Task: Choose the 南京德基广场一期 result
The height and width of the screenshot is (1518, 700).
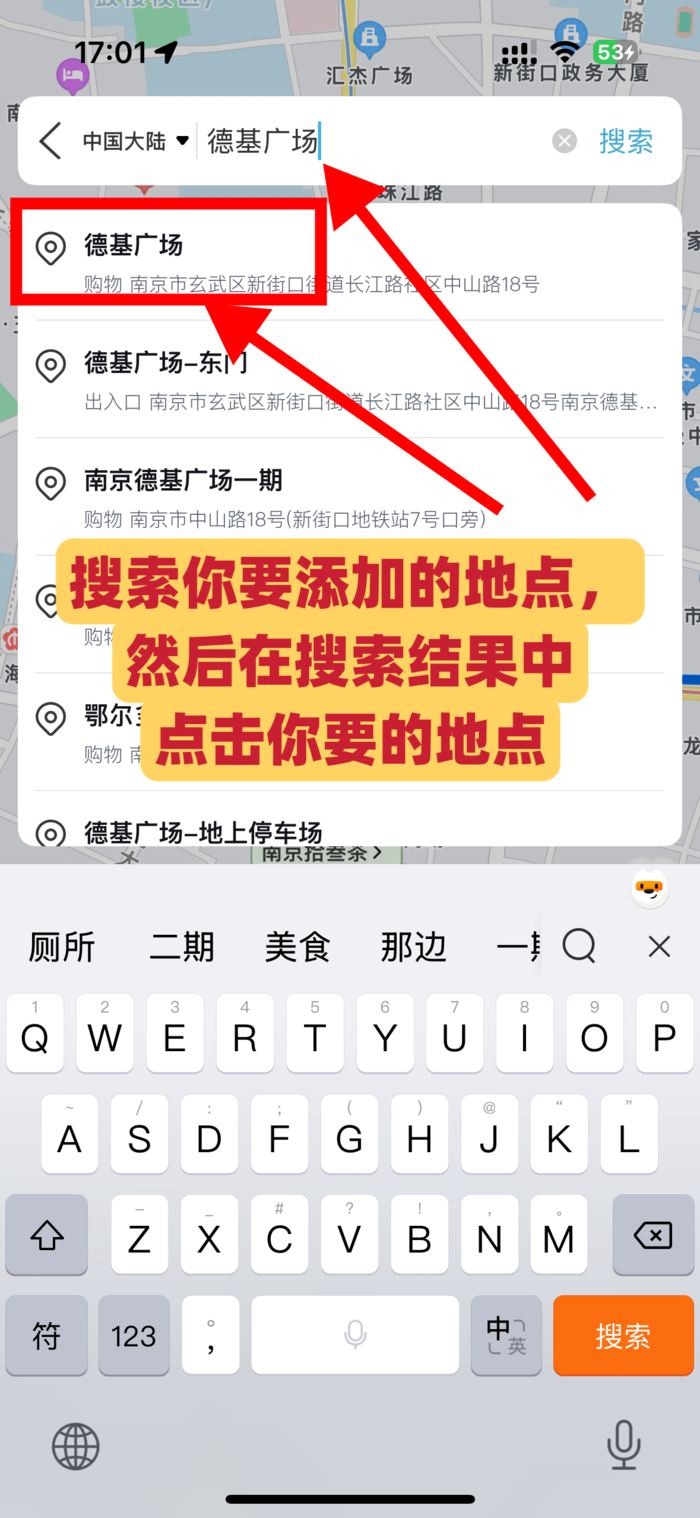Action: [x=300, y=497]
